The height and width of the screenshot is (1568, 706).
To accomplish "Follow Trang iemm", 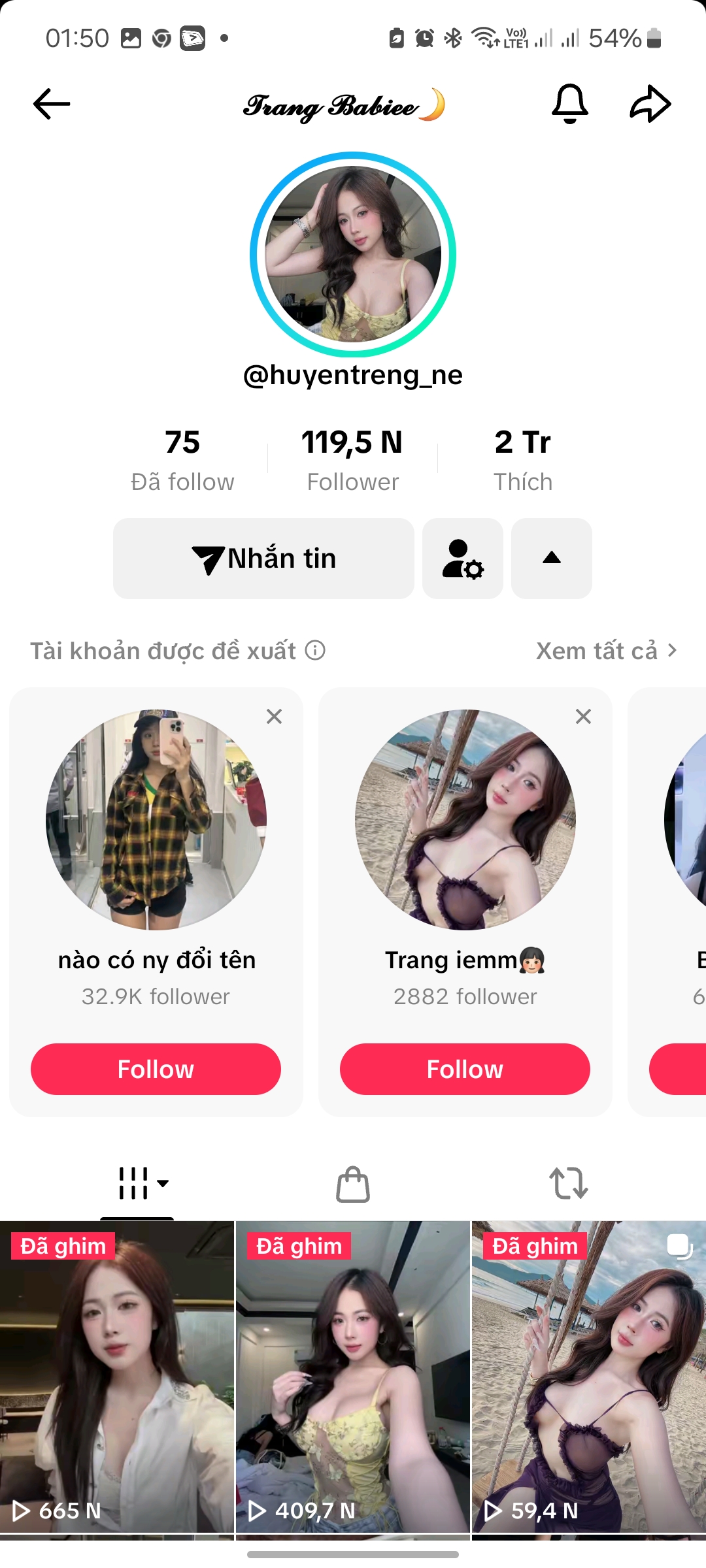I will (465, 1070).
